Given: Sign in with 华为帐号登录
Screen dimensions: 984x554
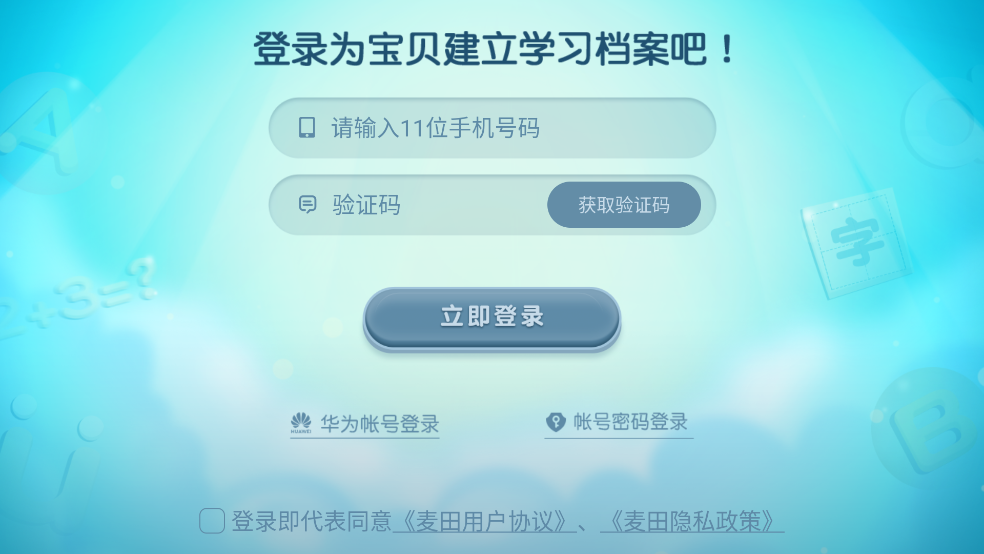Looking at the screenshot, I should (366, 424).
